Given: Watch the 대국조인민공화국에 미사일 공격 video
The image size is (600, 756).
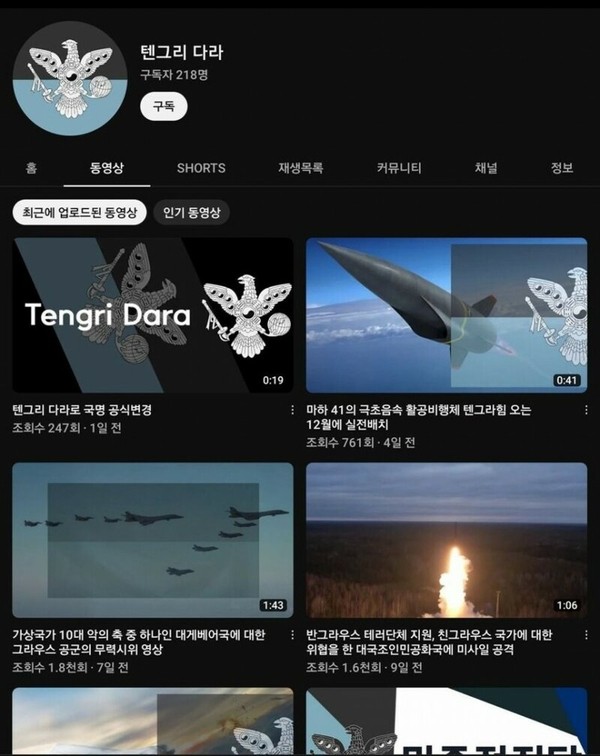Looking at the screenshot, I should 446,540.
